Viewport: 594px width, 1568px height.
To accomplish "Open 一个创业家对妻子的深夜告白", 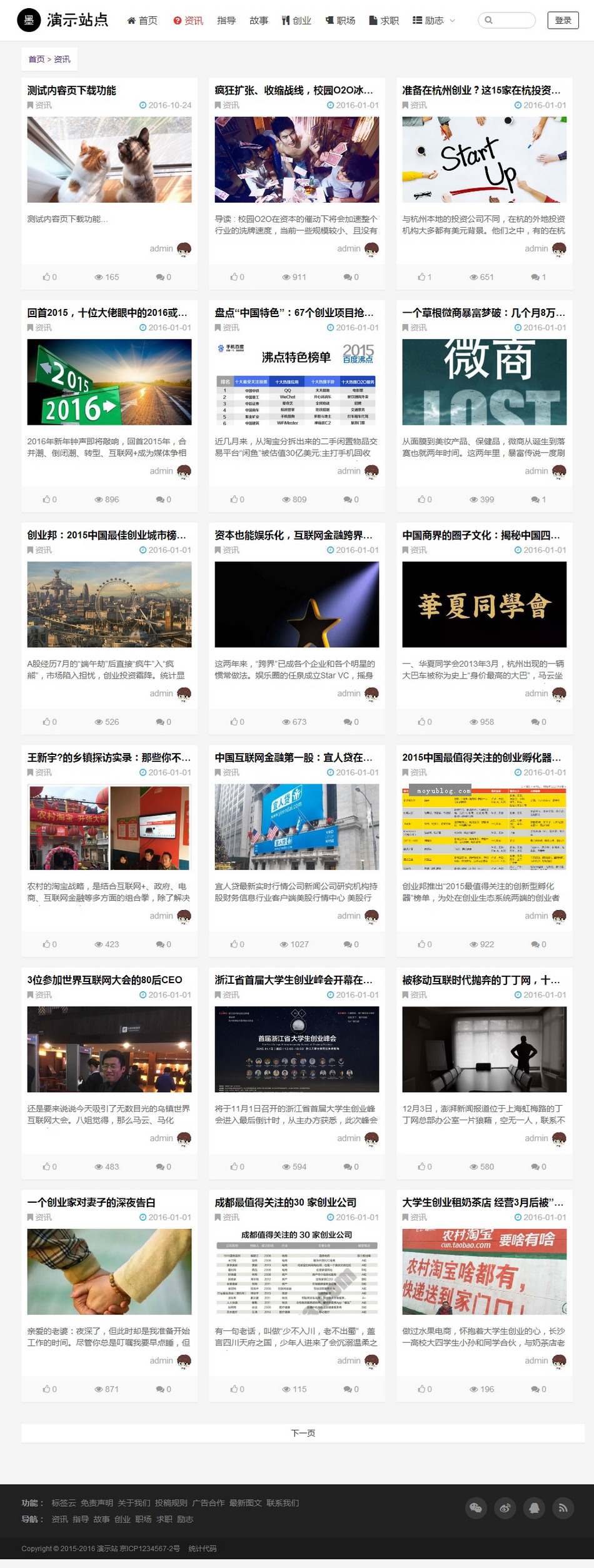I will [x=91, y=1202].
